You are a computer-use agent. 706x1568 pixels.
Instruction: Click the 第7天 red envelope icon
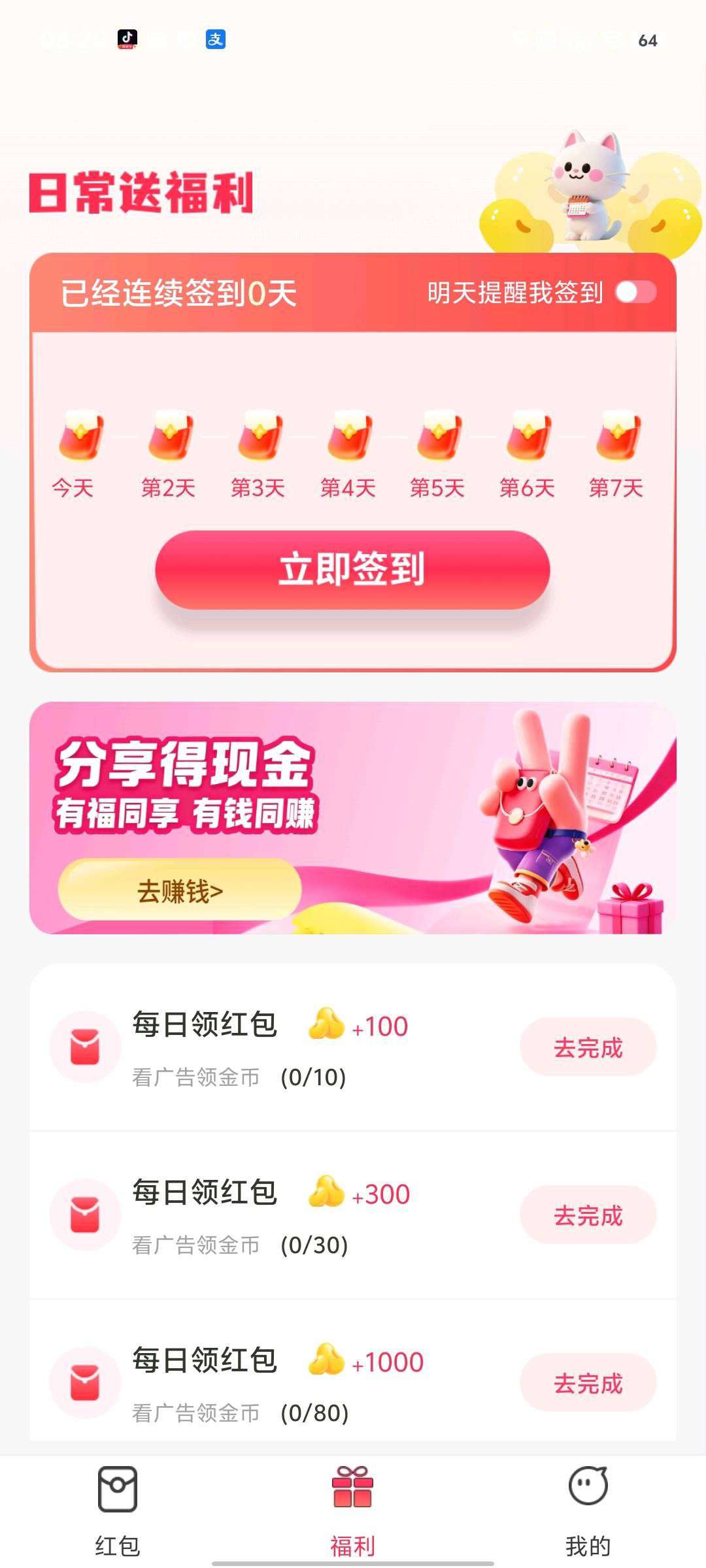tap(617, 434)
